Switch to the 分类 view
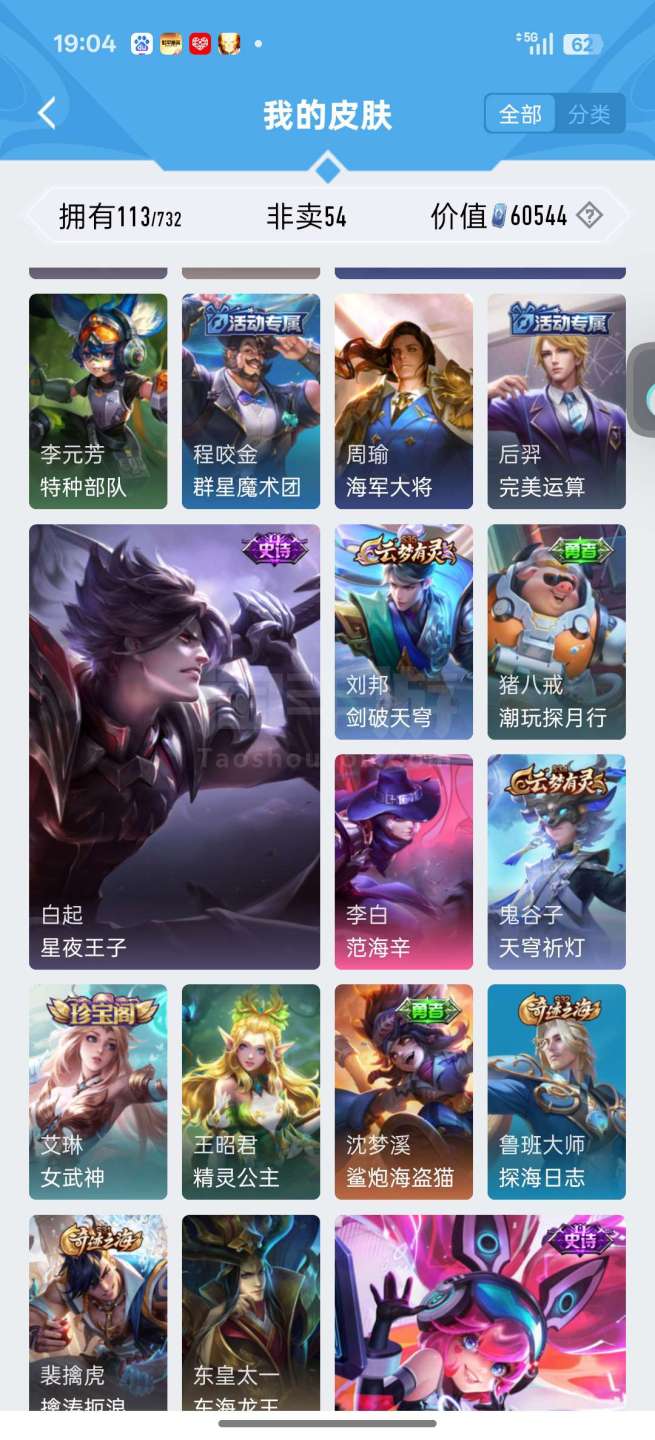 click(x=589, y=114)
